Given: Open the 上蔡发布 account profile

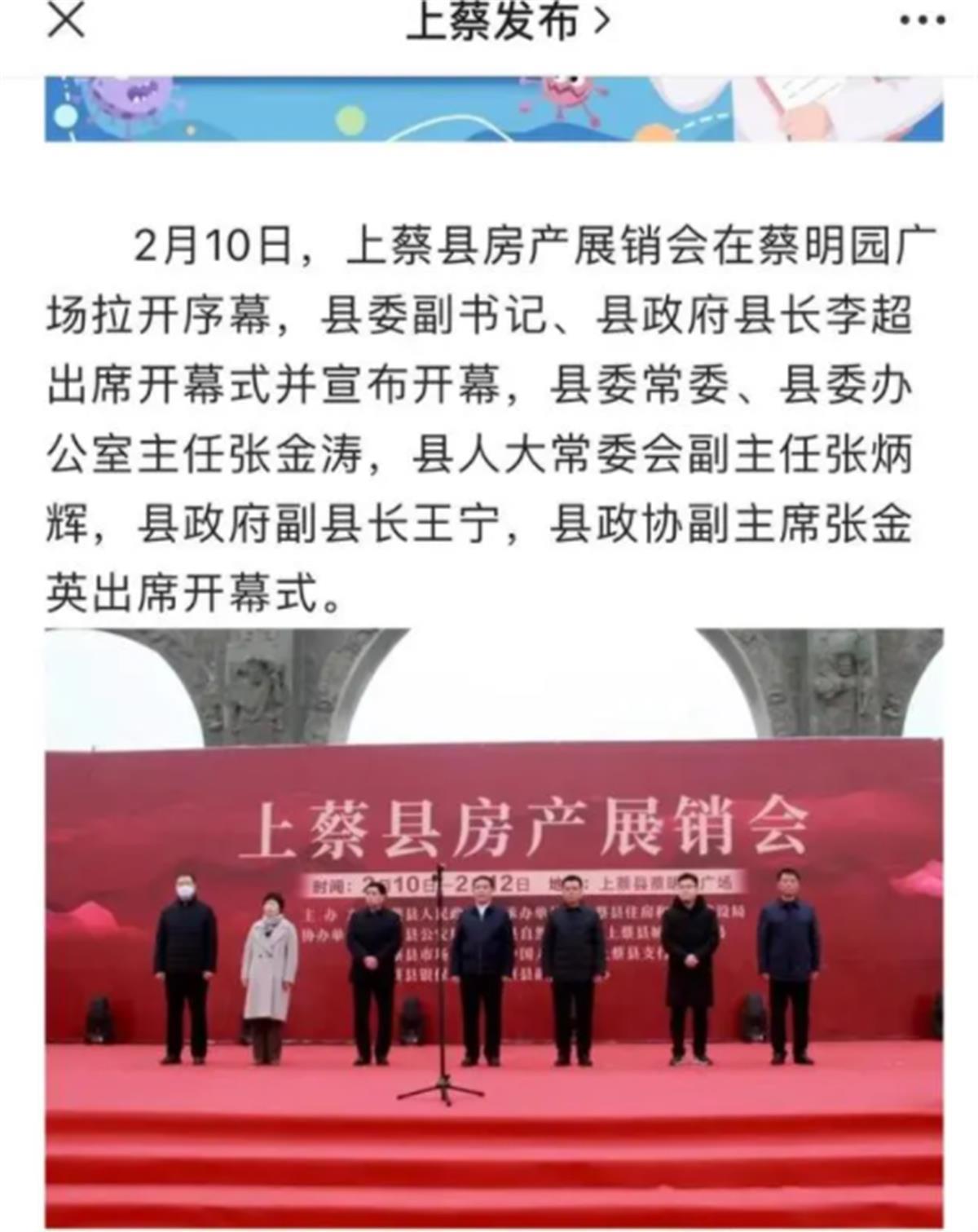Looking at the screenshot, I should [x=507, y=22].
